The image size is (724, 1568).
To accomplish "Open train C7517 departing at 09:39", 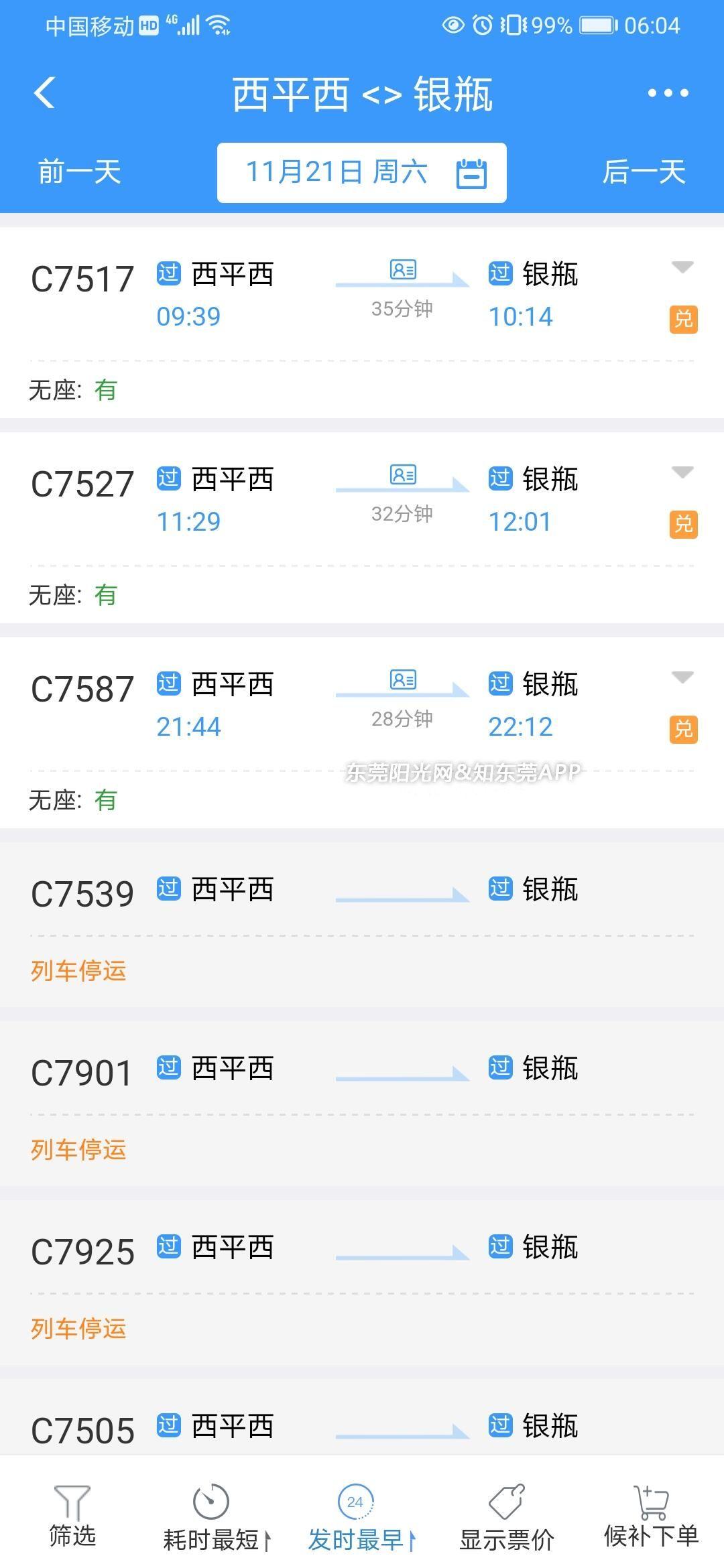I will coord(83,279).
